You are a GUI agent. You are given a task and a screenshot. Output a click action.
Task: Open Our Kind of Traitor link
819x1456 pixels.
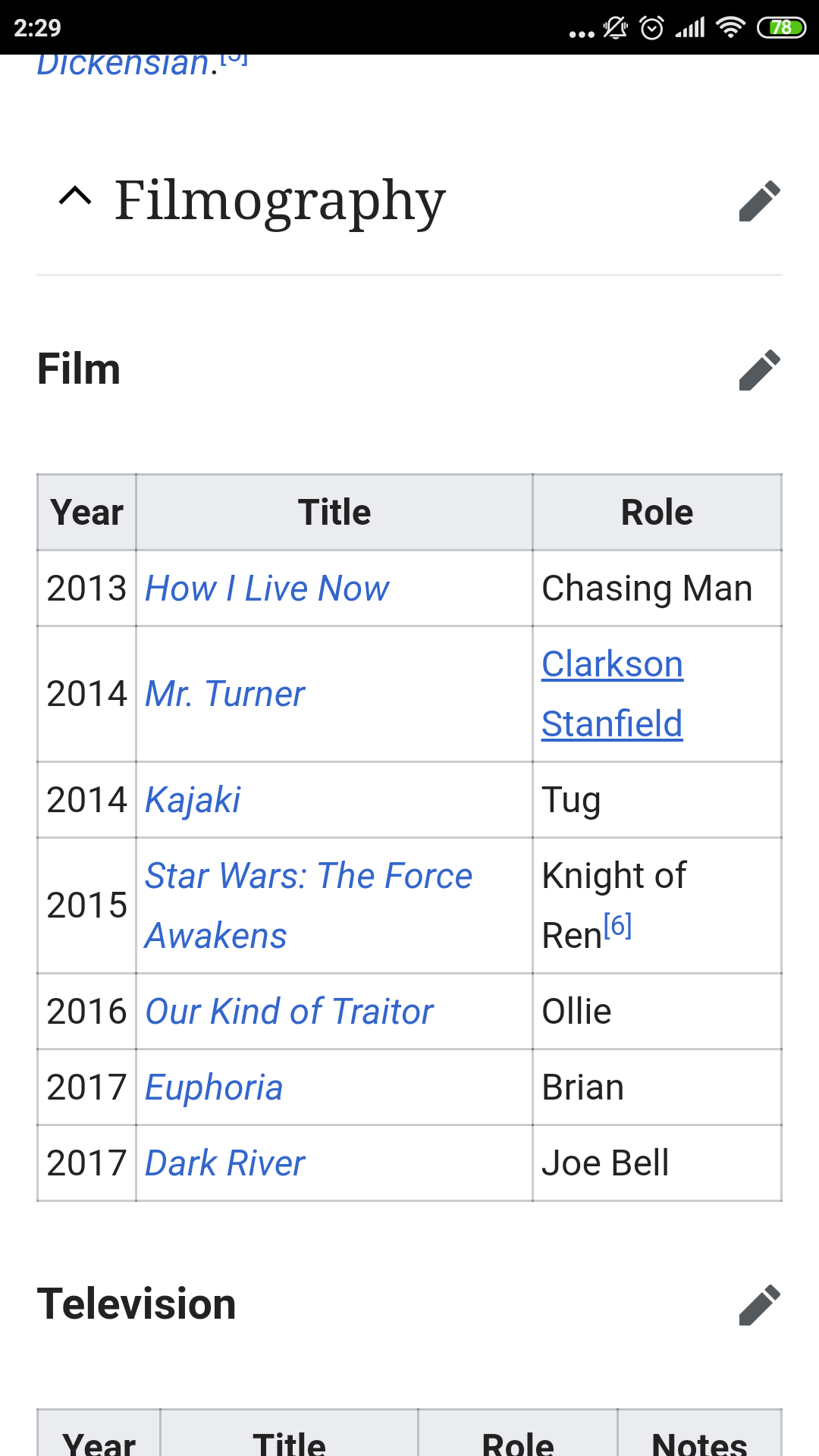click(x=289, y=1012)
